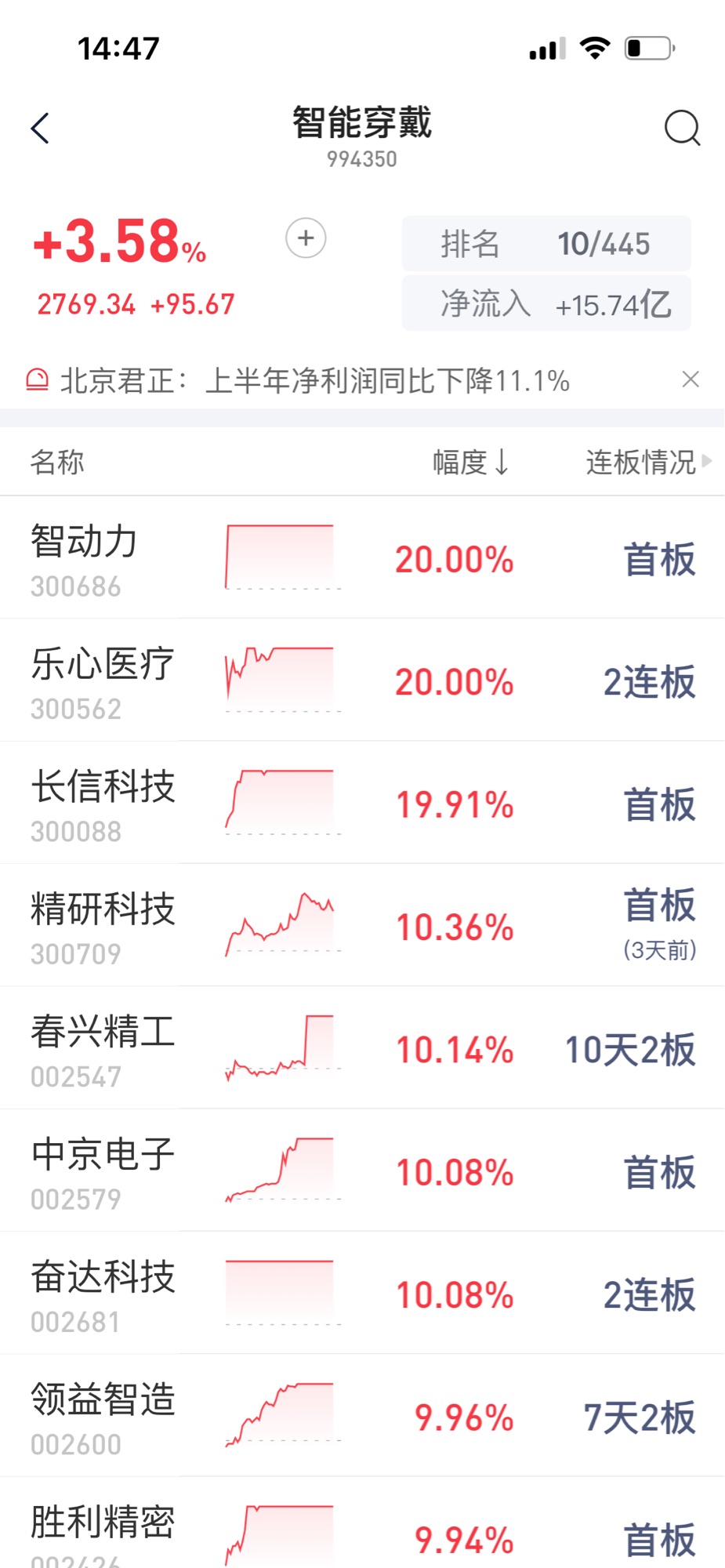Check 净流入 +15.74亿 fund flow details
The width and height of the screenshot is (725, 1568).
546,303
